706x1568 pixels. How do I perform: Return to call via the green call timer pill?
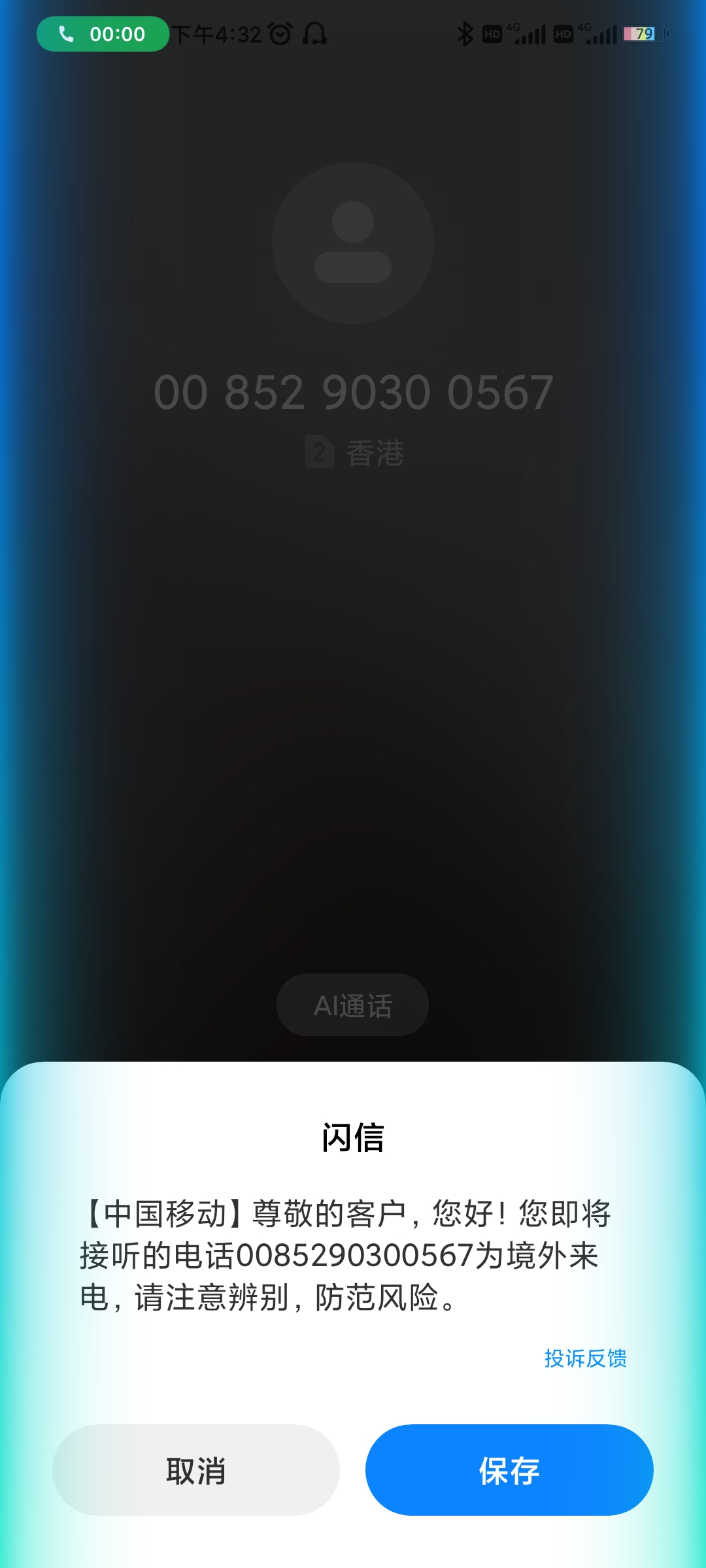[x=103, y=34]
